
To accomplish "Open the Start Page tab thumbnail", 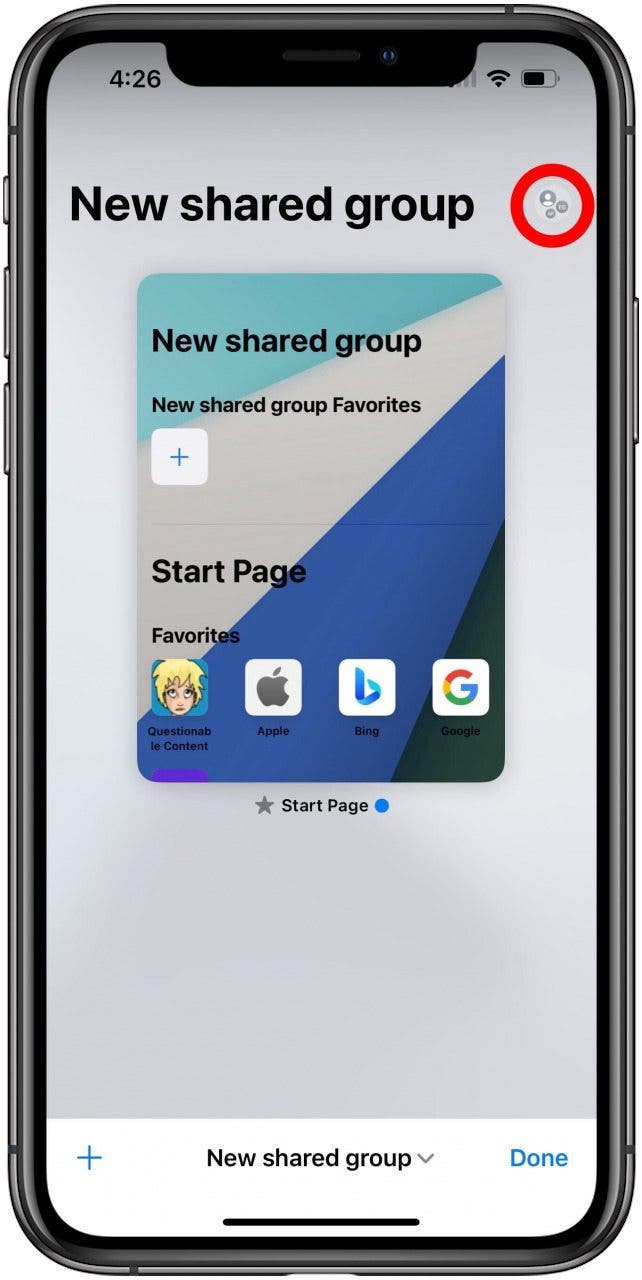I will 320,527.
